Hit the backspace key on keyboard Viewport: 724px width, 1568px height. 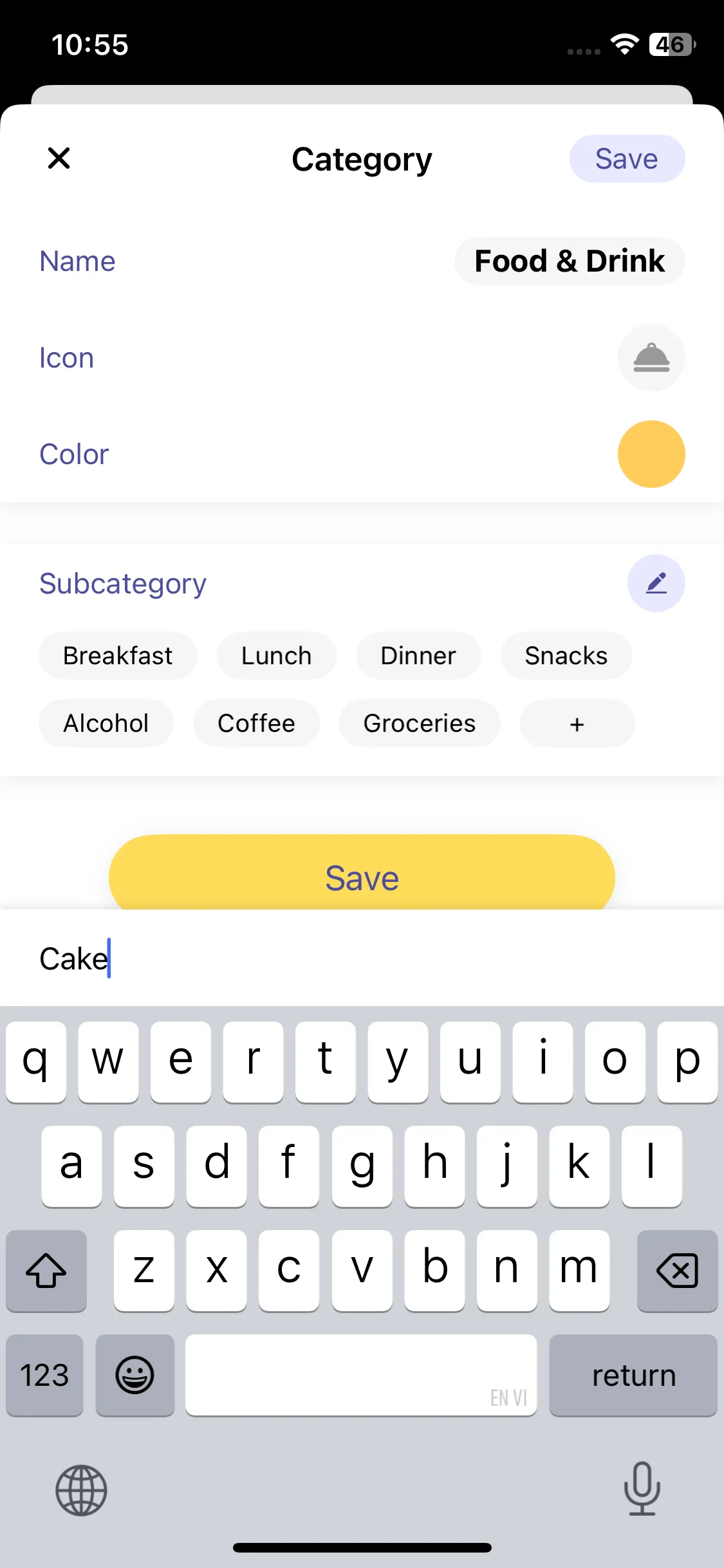(x=677, y=1271)
